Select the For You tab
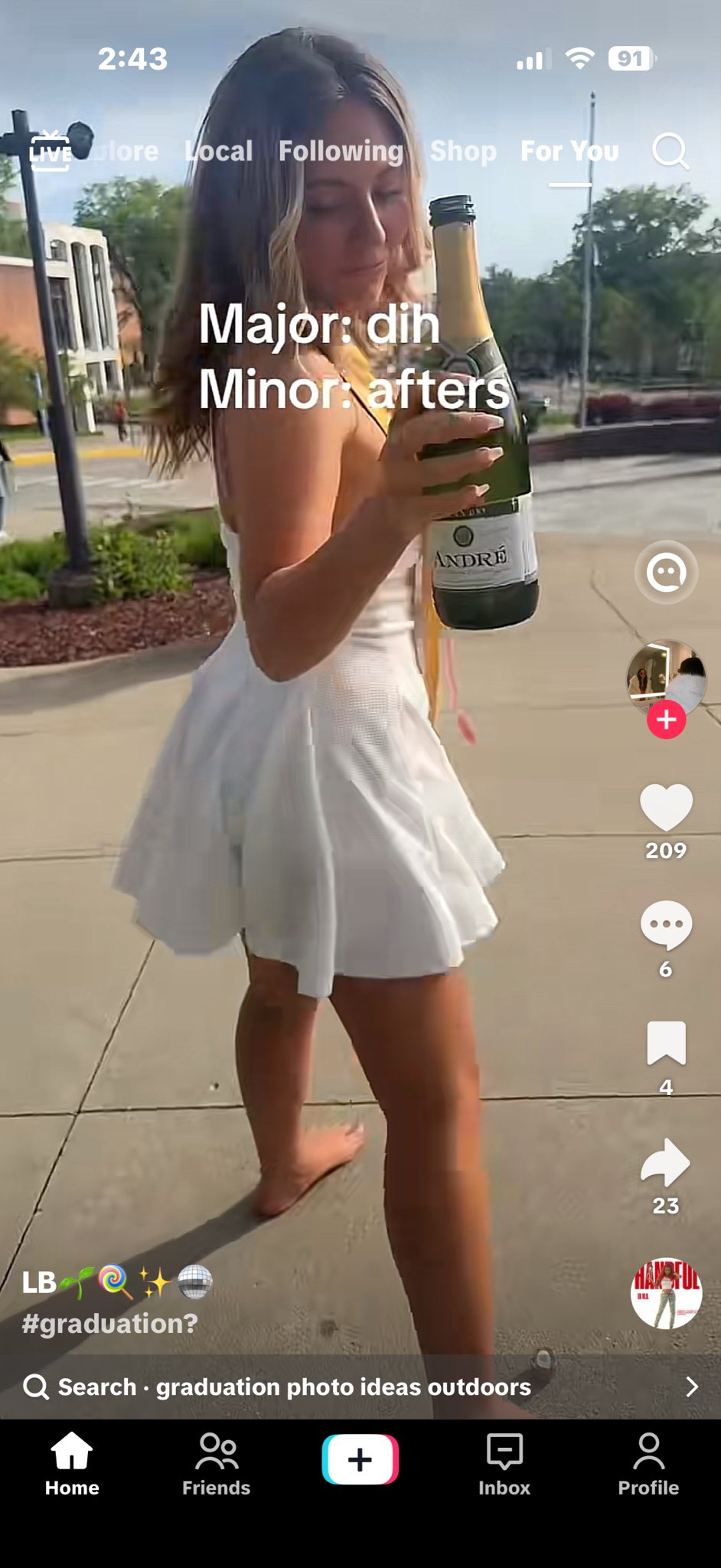721x1568 pixels. point(569,152)
